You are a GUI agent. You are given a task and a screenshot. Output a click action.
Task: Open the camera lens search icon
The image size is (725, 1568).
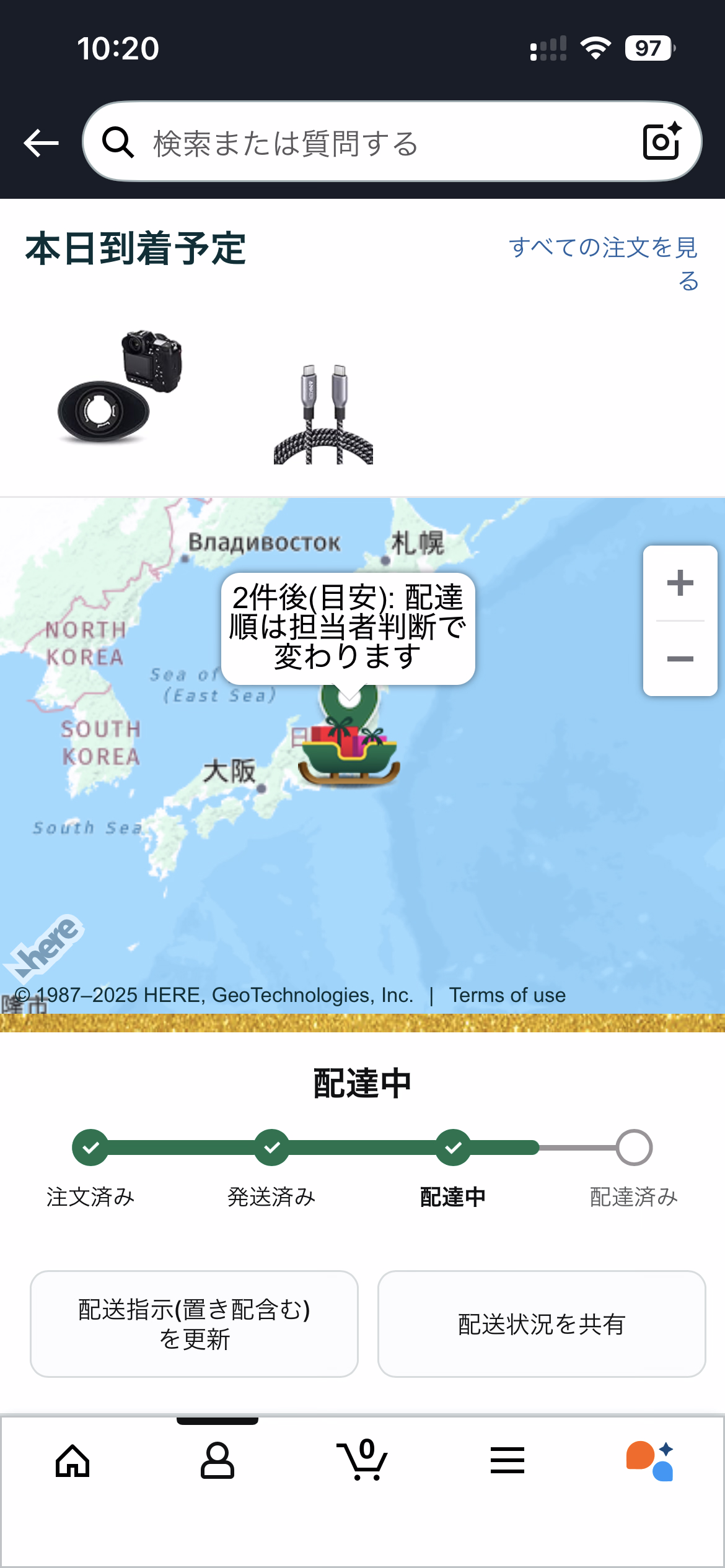(662, 142)
